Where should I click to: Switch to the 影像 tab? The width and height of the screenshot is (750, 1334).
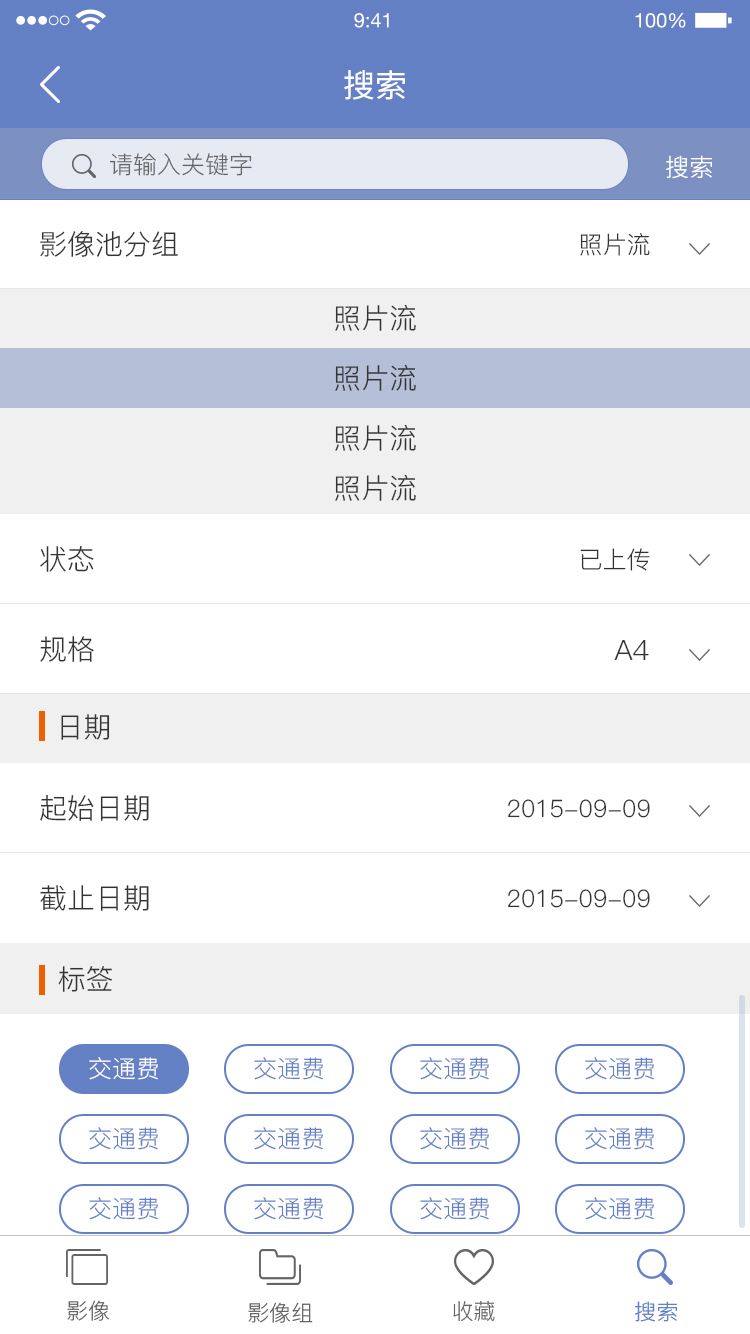tap(88, 1285)
